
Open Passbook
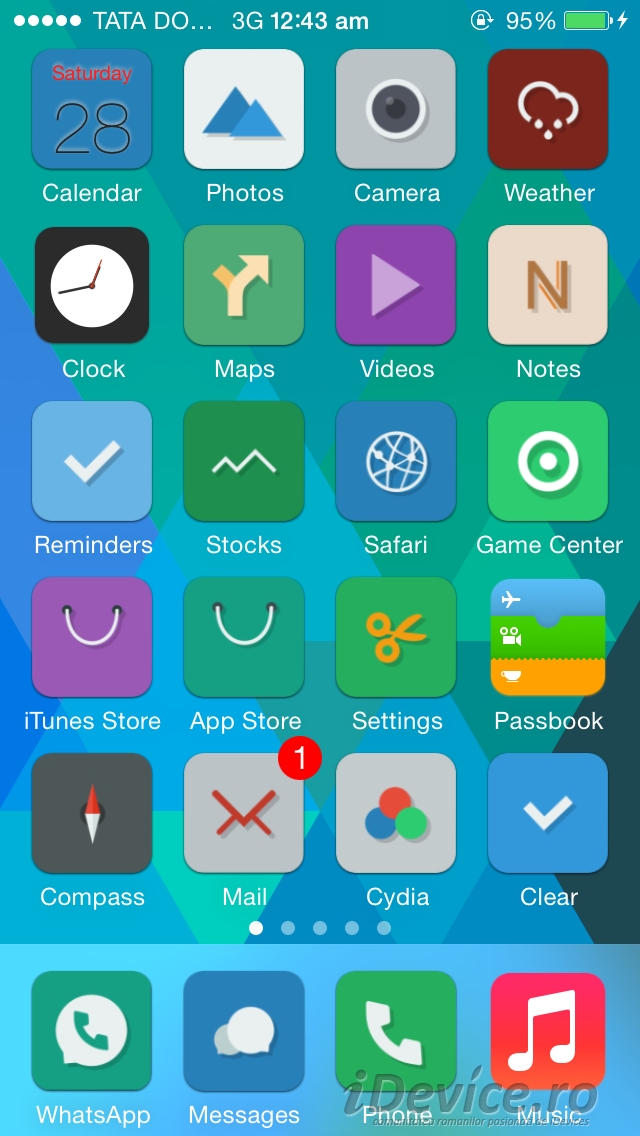click(x=548, y=638)
